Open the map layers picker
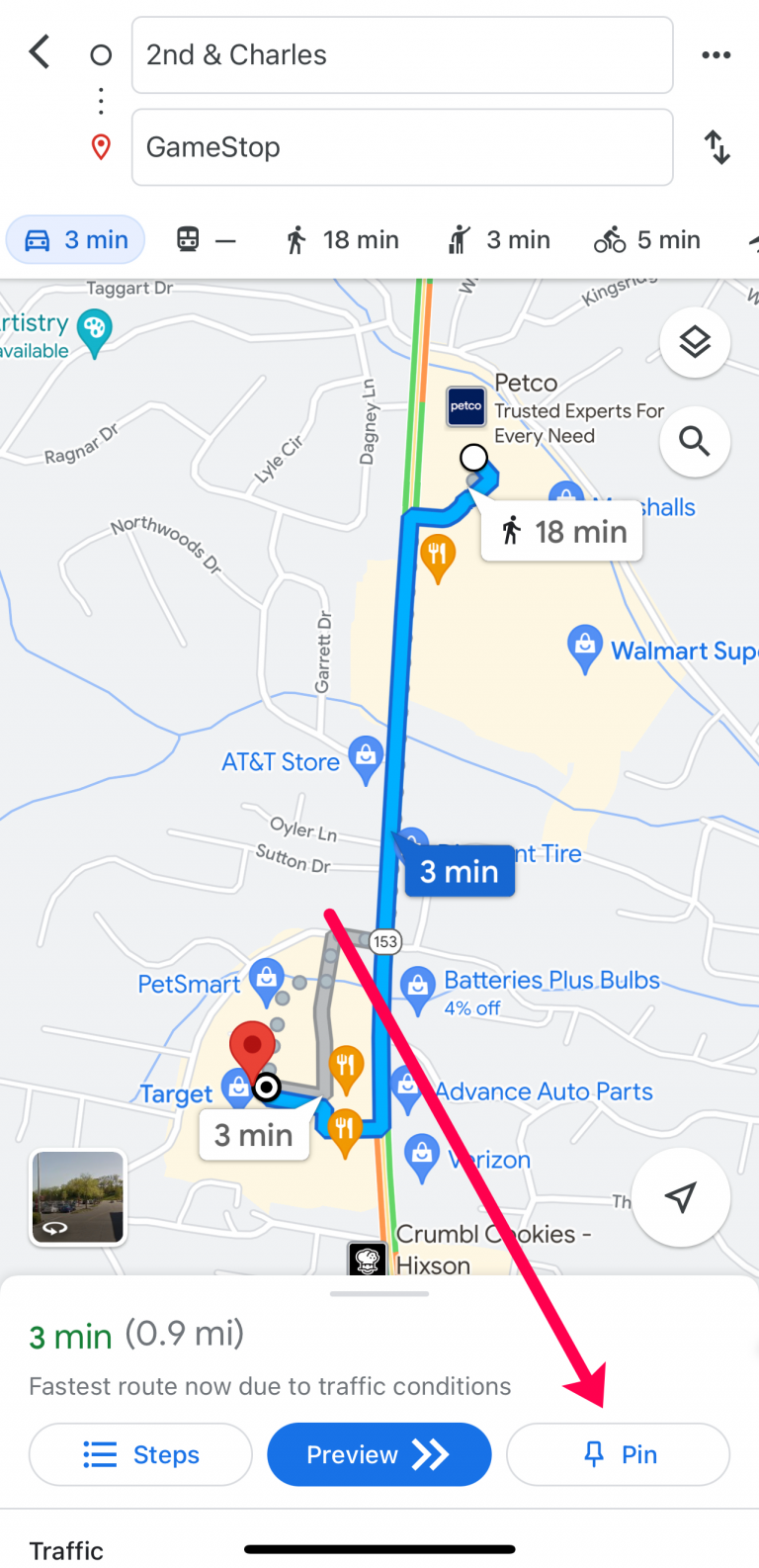The image size is (759, 1568). click(x=694, y=341)
